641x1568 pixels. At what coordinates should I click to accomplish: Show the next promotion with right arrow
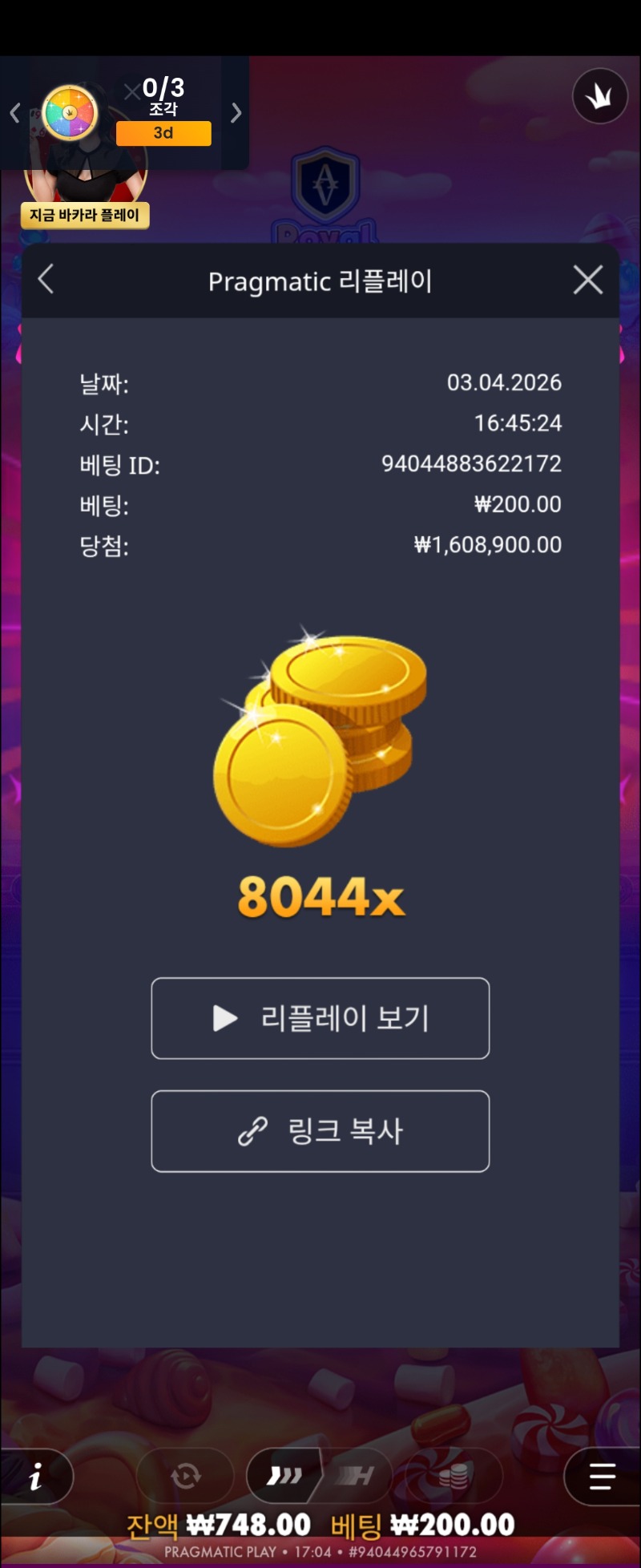coord(236,113)
